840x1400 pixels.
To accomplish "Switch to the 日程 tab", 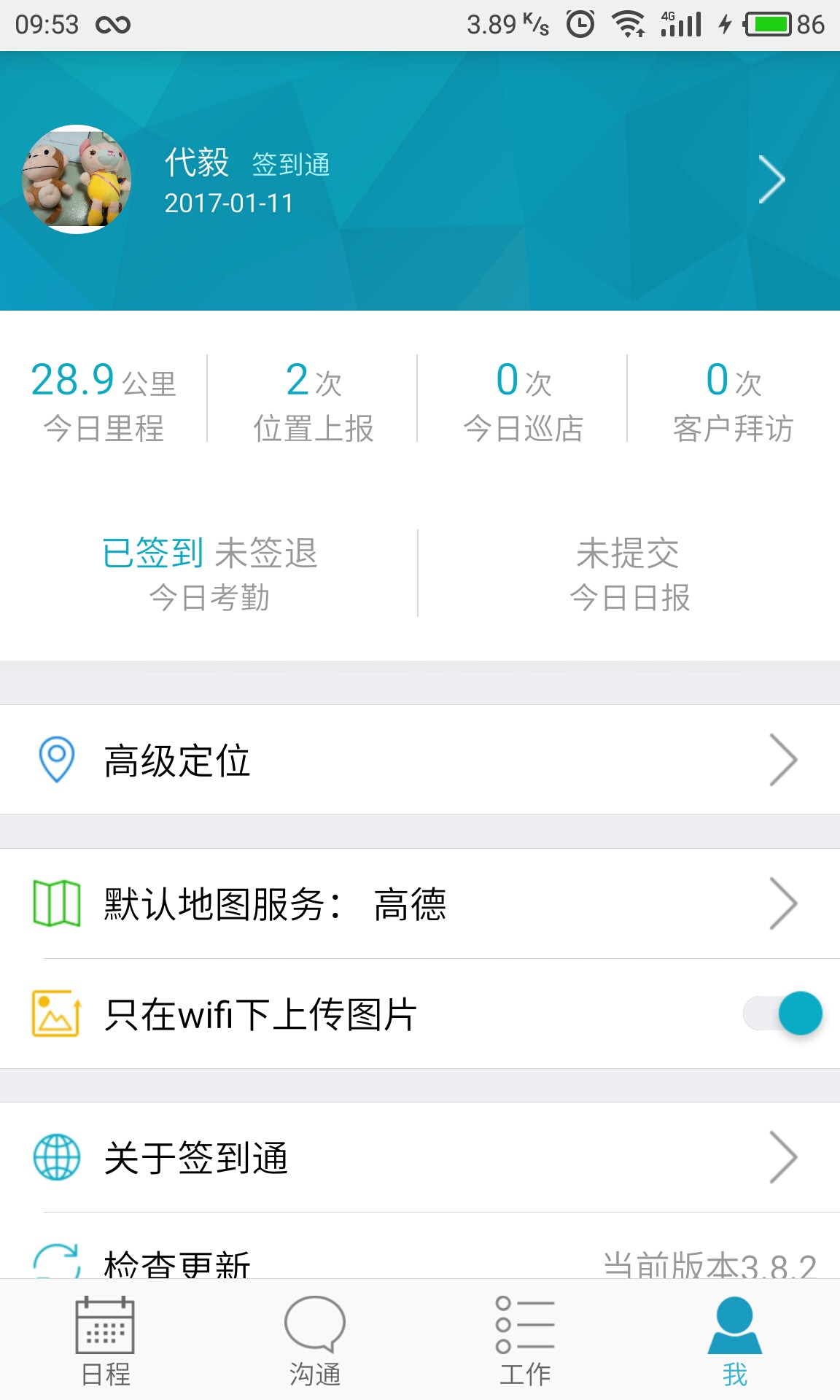I will tap(104, 1342).
